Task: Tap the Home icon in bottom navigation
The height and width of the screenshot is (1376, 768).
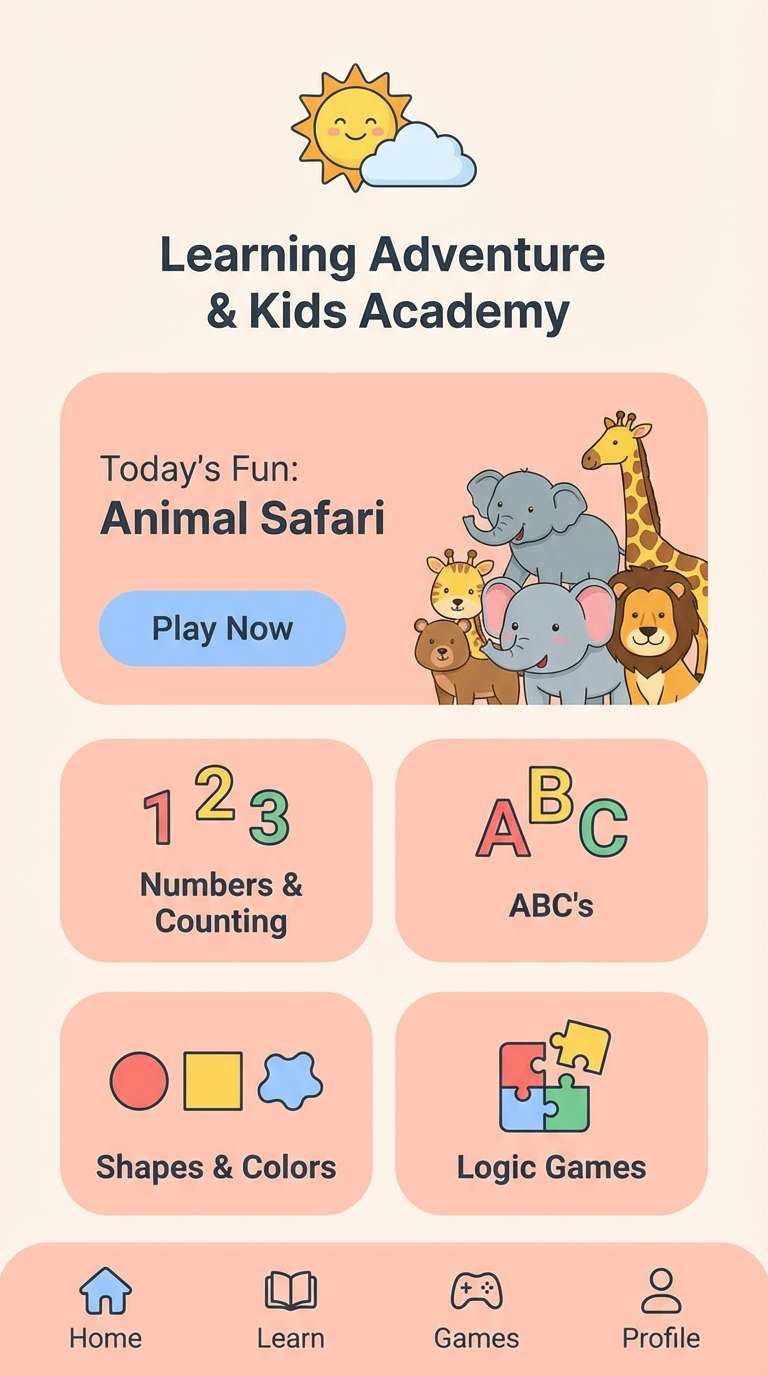Action: (105, 1292)
